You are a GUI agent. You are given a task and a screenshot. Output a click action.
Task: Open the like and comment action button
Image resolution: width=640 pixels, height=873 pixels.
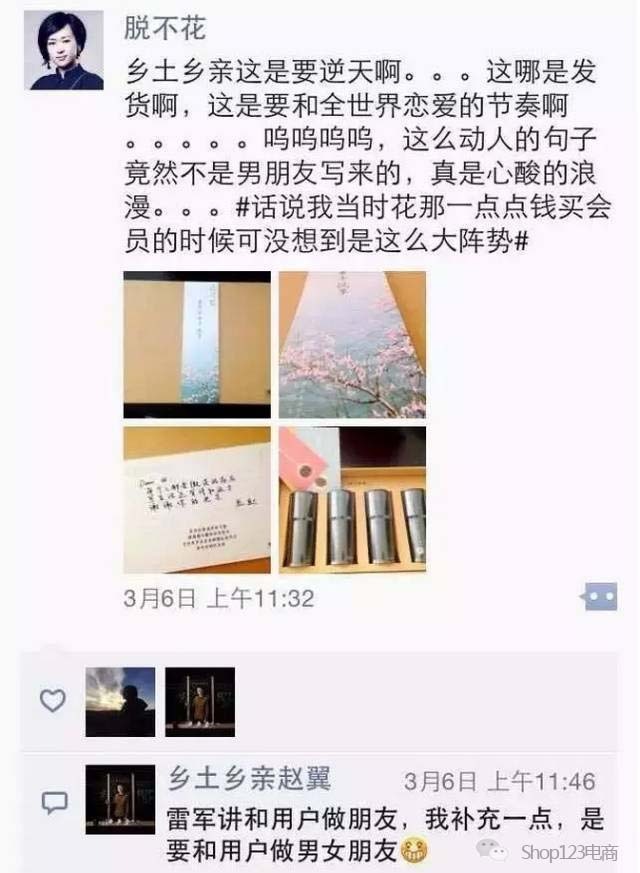click(x=599, y=597)
